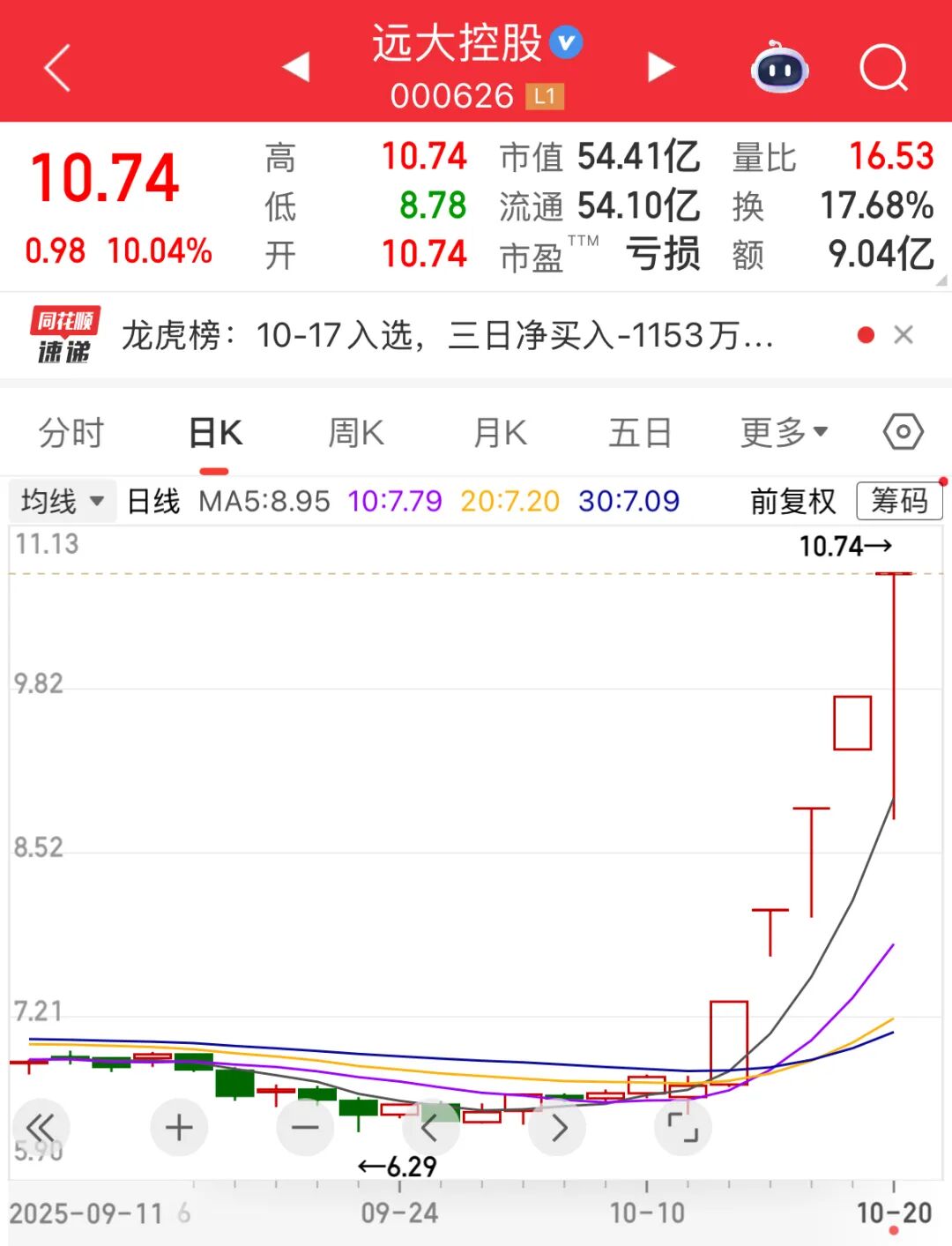Change the 前复权 adjustment mode
Image resolution: width=952 pixels, height=1246 pixels.
point(792,502)
